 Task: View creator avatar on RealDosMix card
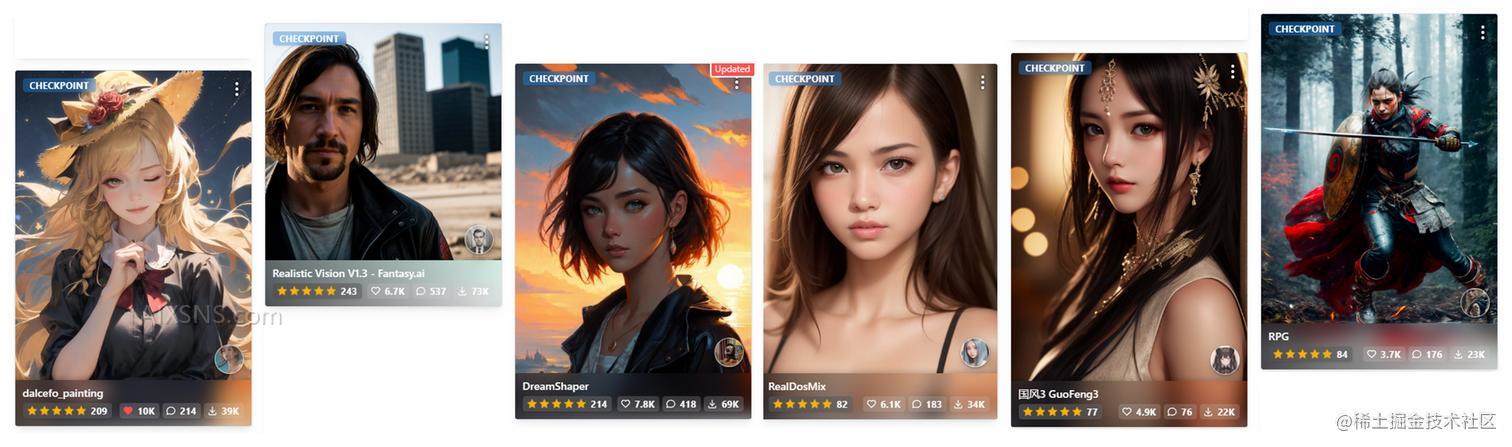click(975, 352)
